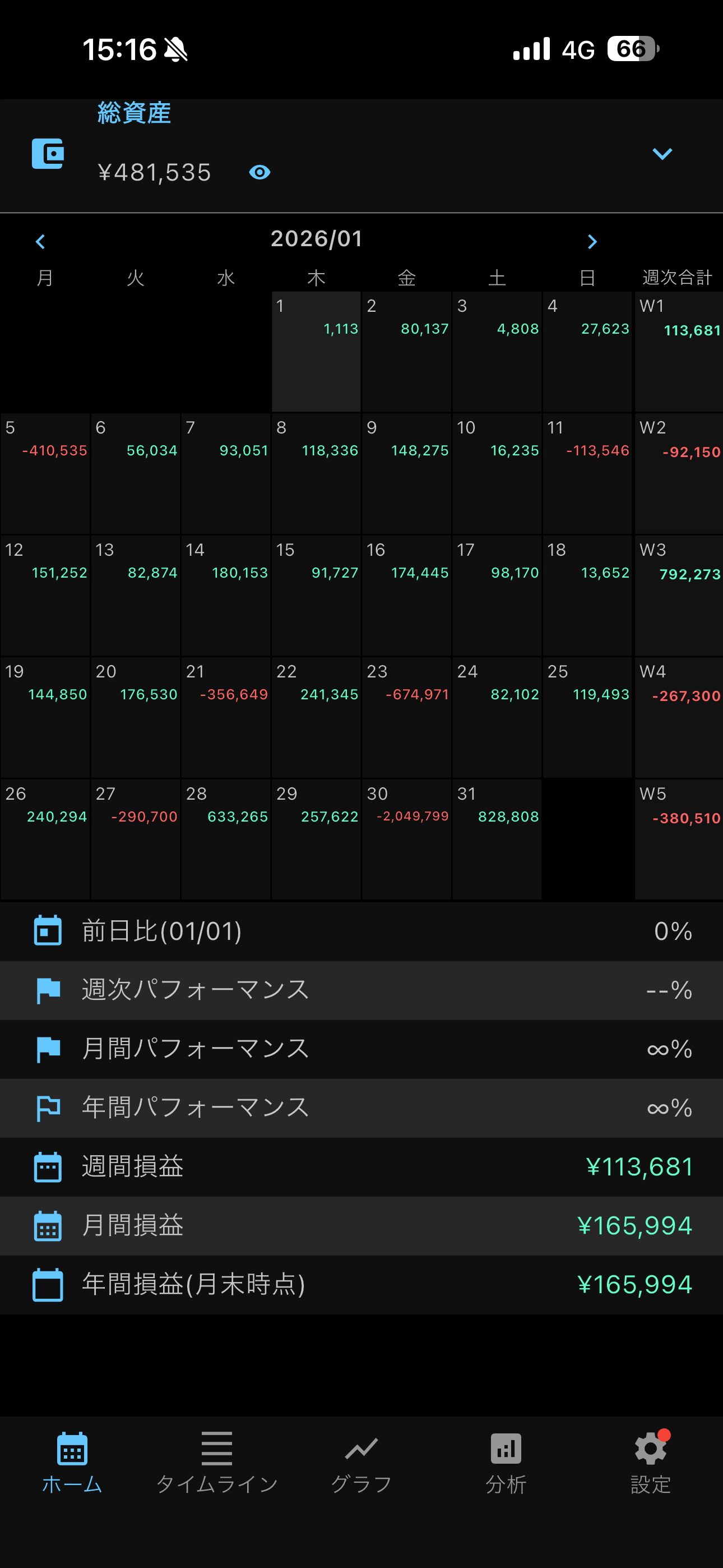Switch to the タイムライン tab

coord(217,1462)
